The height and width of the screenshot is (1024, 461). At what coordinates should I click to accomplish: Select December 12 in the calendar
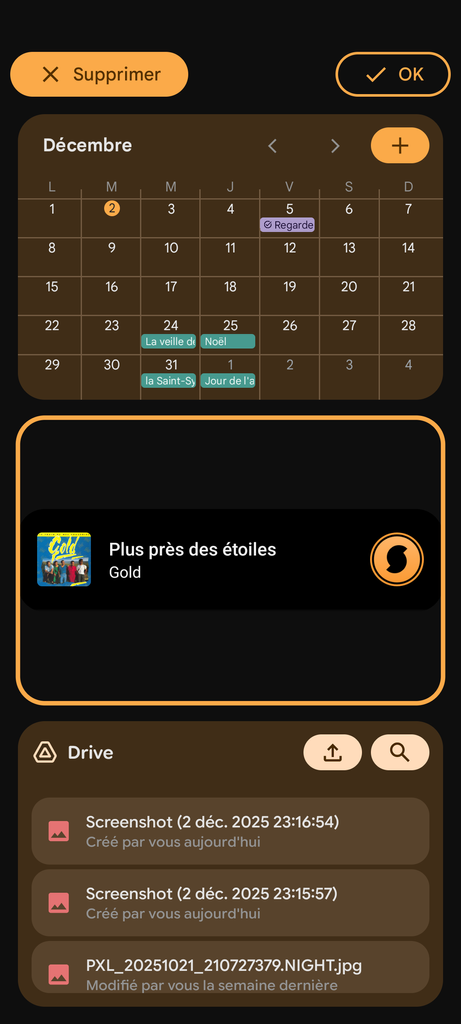(289, 248)
